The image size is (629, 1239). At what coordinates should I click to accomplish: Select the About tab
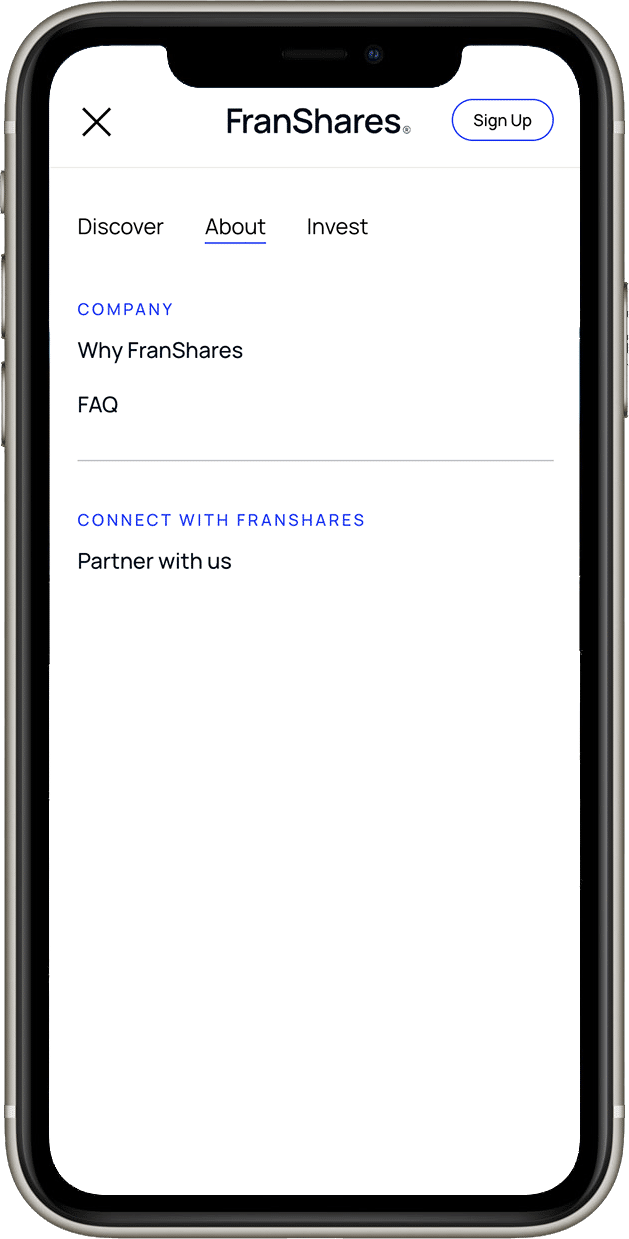pyautogui.click(x=235, y=227)
